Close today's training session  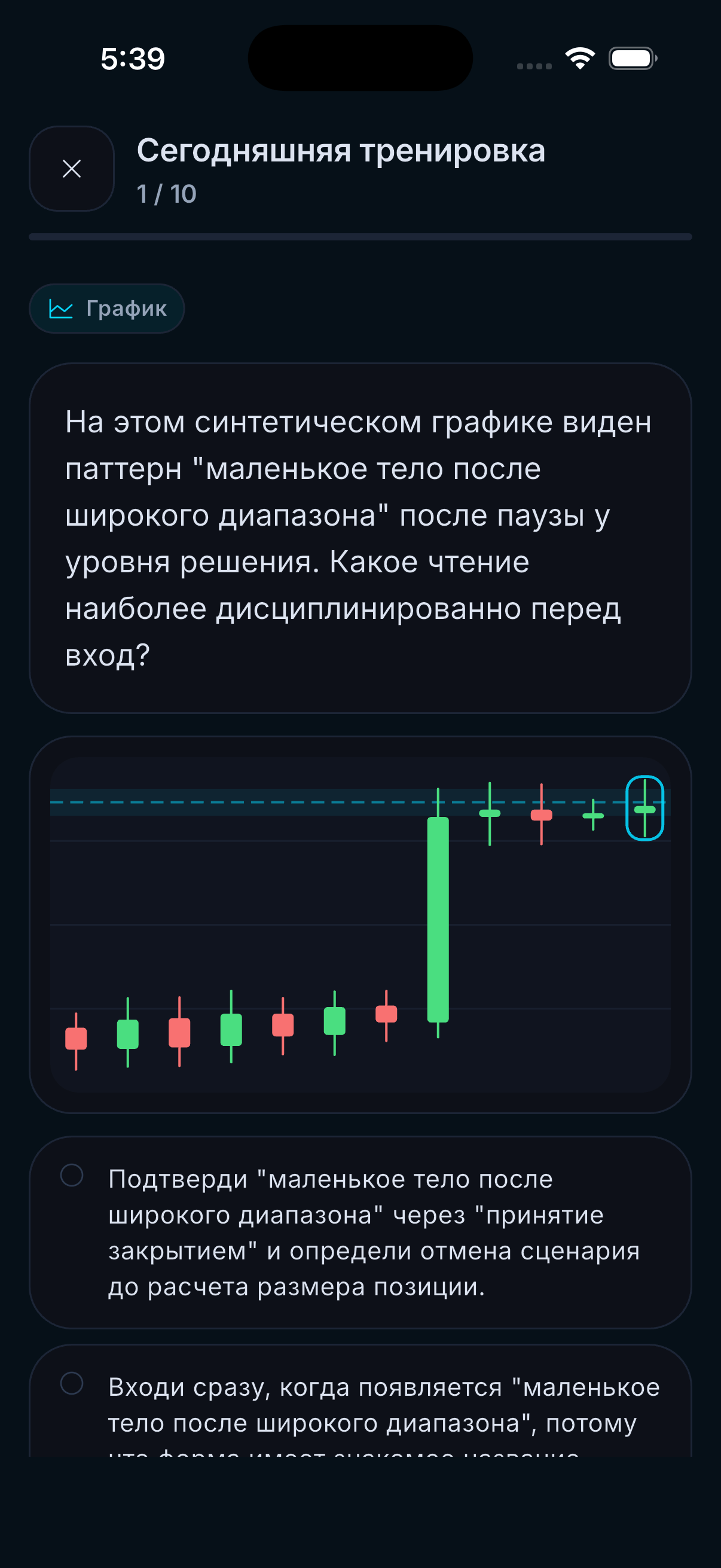point(72,169)
